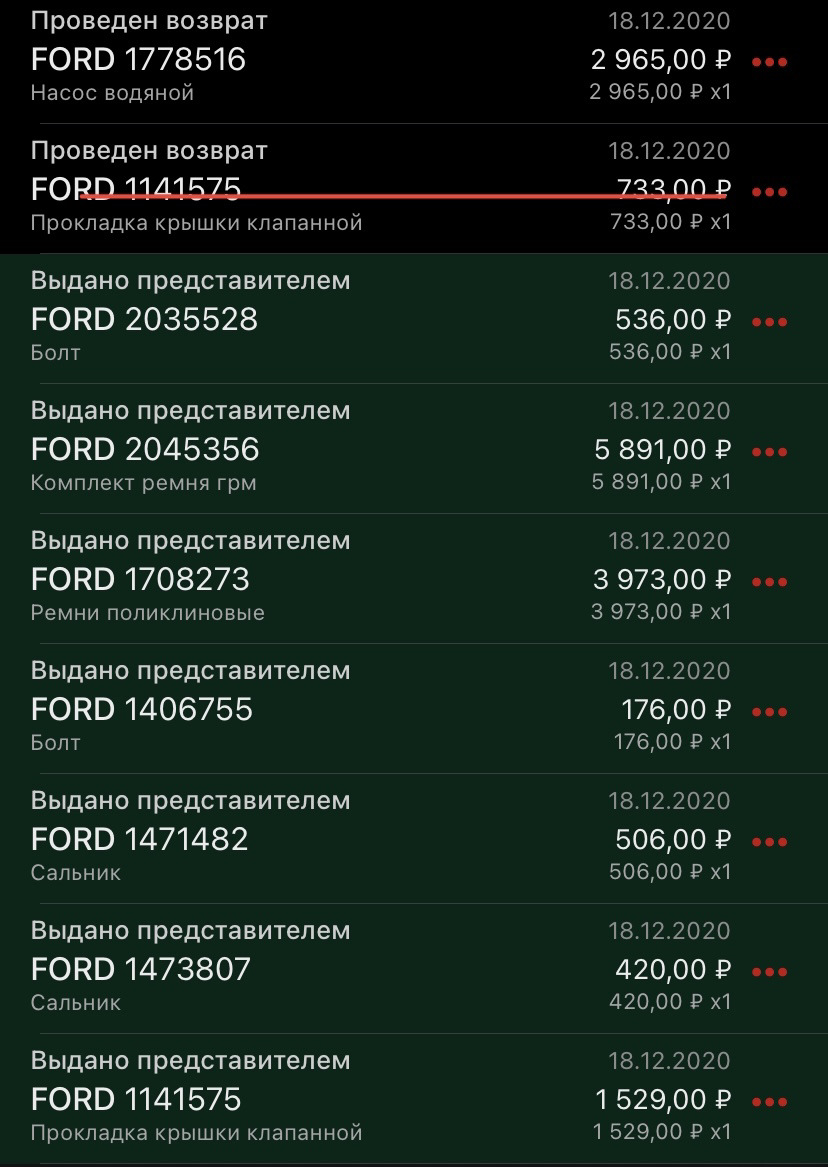Open options for the returned 733,00 ₽ gasket
The width and height of the screenshot is (828, 1167).
pyautogui.click(x=769, y=192)
